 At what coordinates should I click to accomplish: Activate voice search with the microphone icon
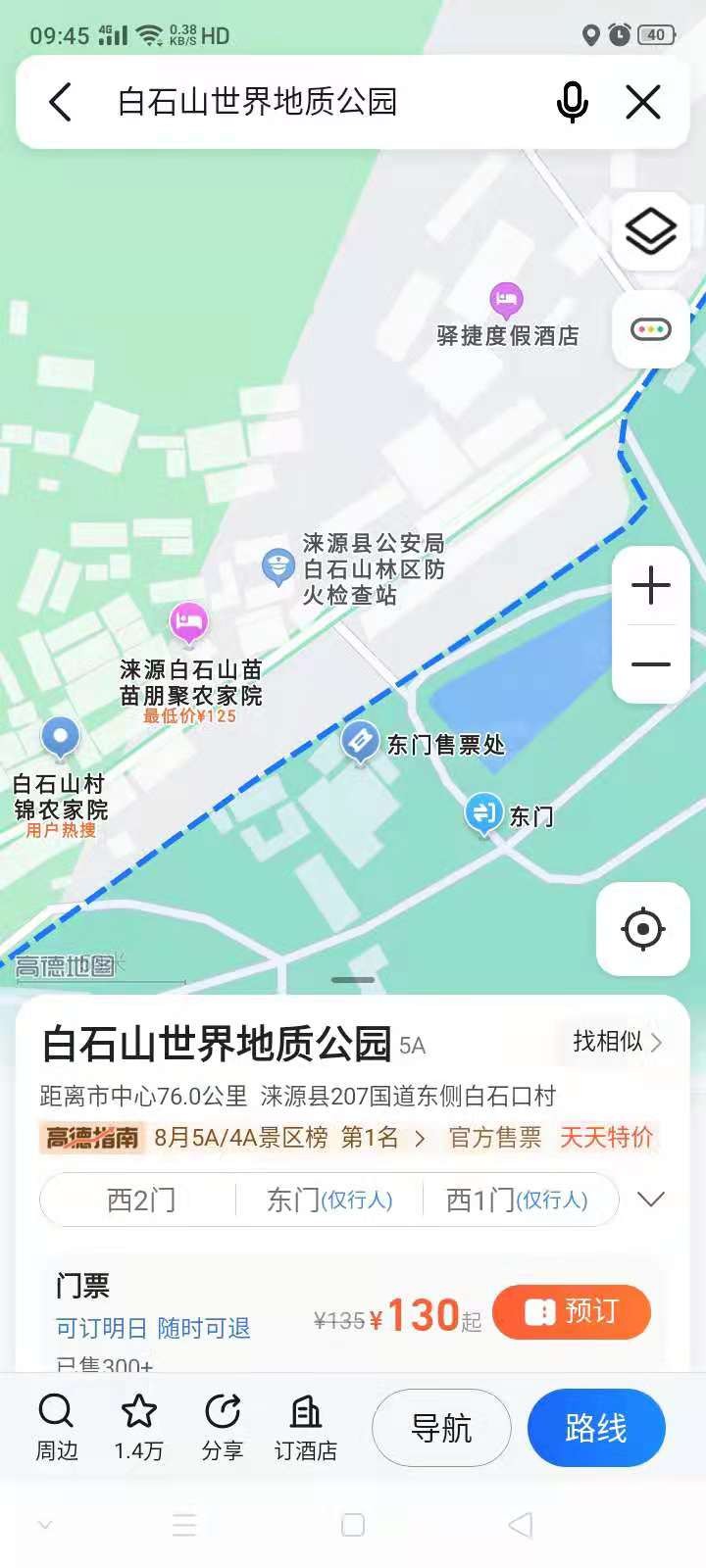click(x=572, y=101)
